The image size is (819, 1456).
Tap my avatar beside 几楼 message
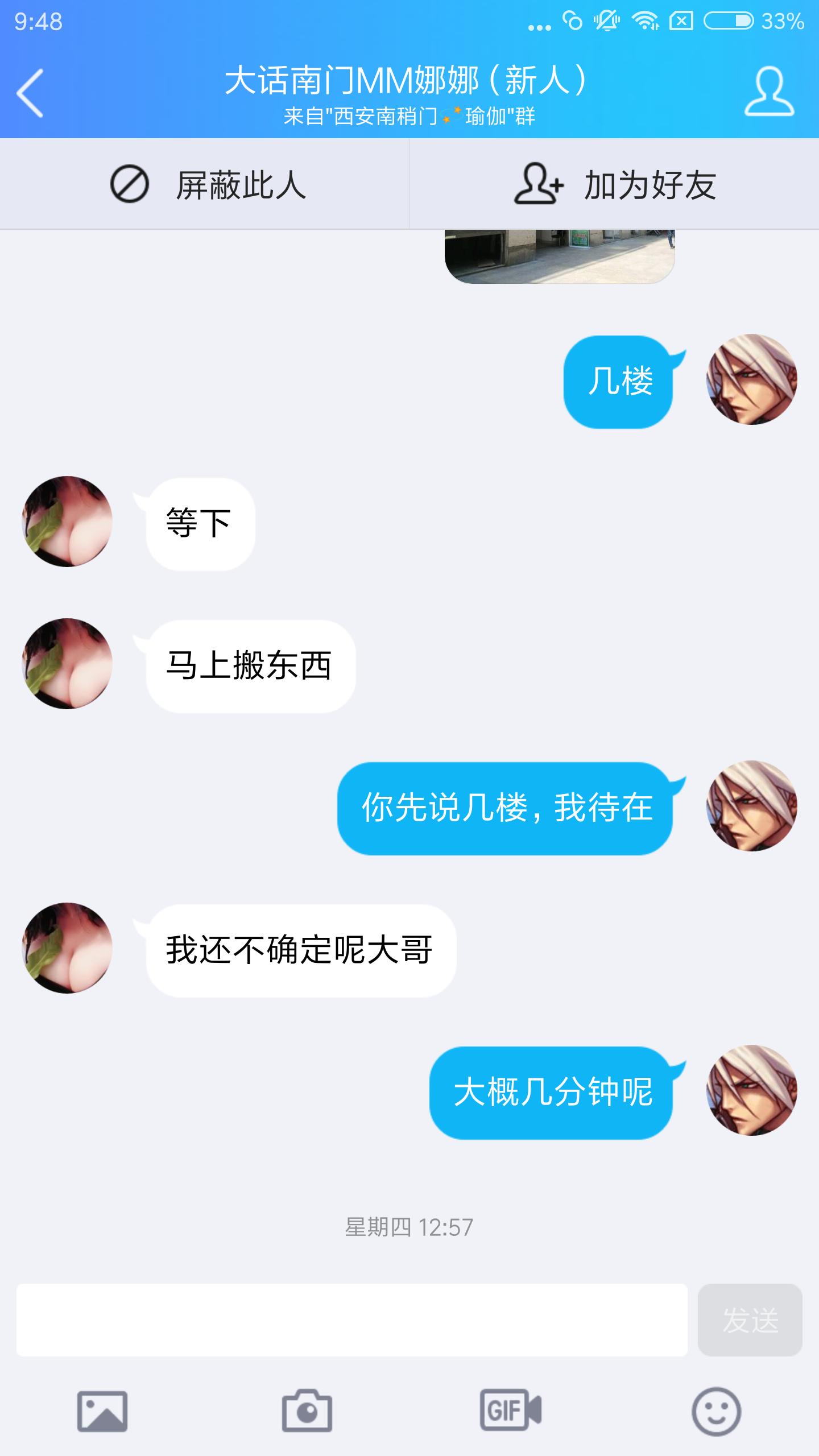[751, 379]
